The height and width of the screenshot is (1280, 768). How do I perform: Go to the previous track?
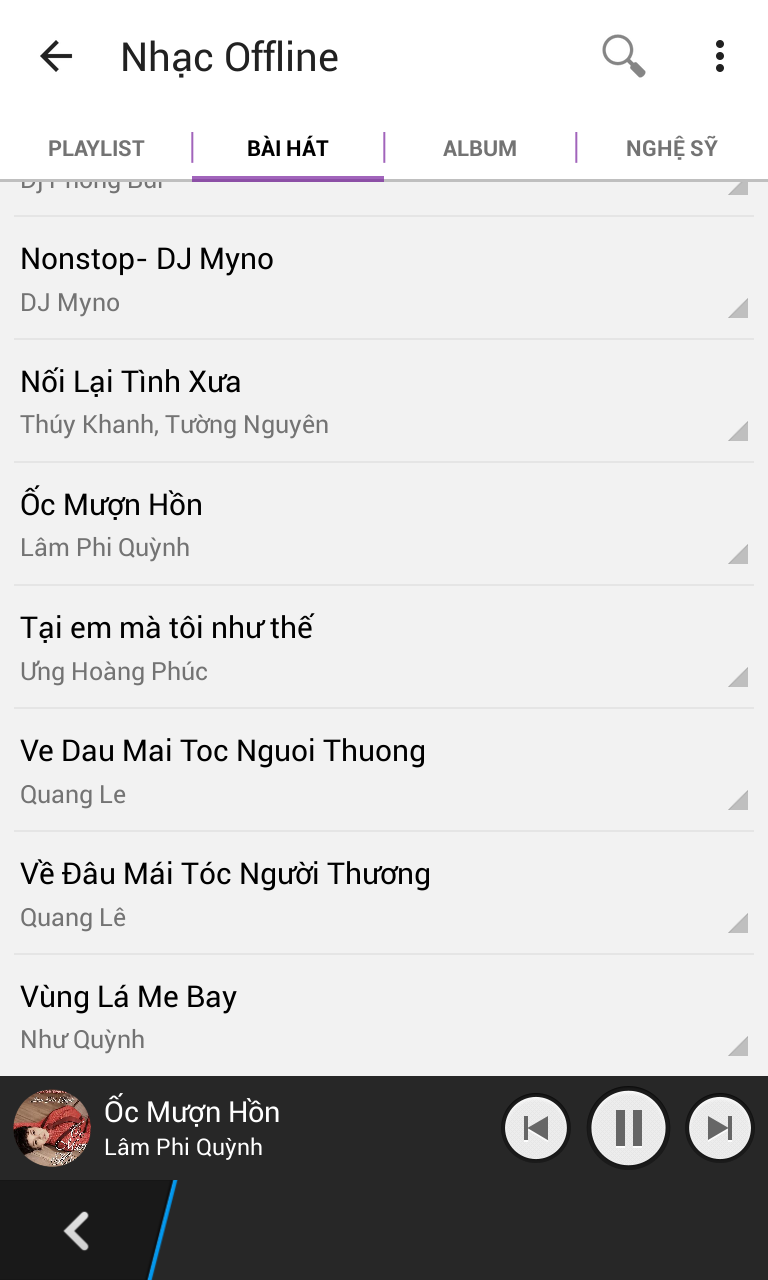point(536,1128)
